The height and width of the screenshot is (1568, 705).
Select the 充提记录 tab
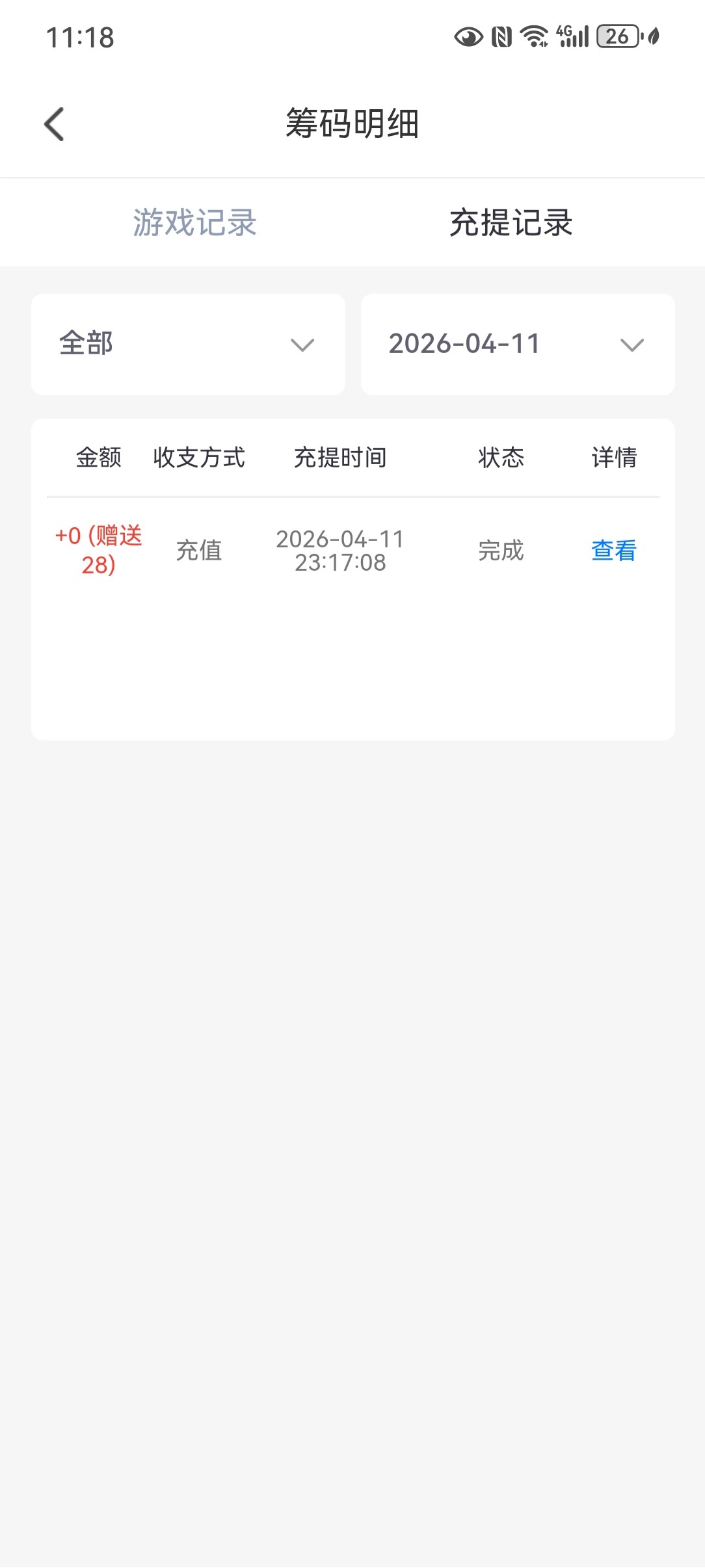tap(511, 223)
